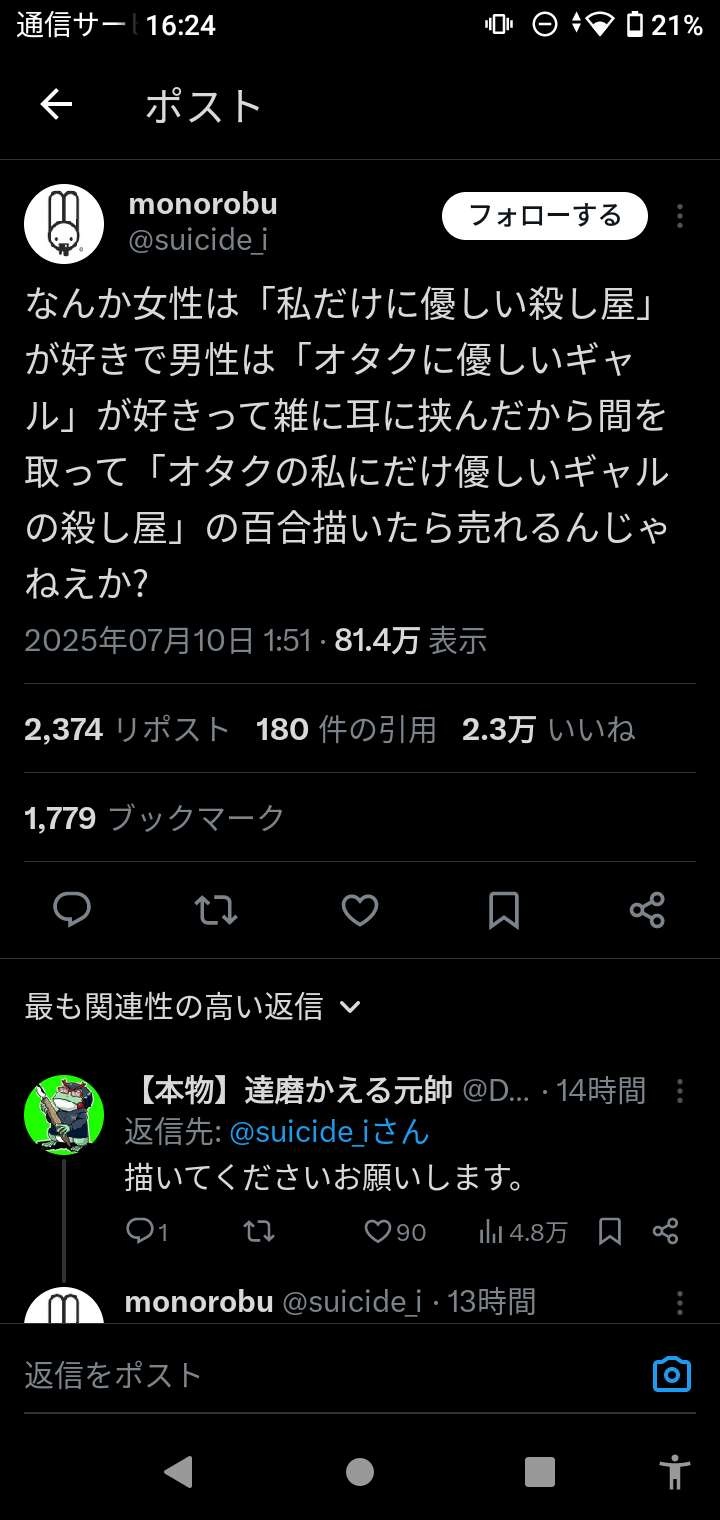Image resolution: width=720 pixels, height=1520 pixels.
Task: Go back using the top-left arrow
Action: pos(56,105)
